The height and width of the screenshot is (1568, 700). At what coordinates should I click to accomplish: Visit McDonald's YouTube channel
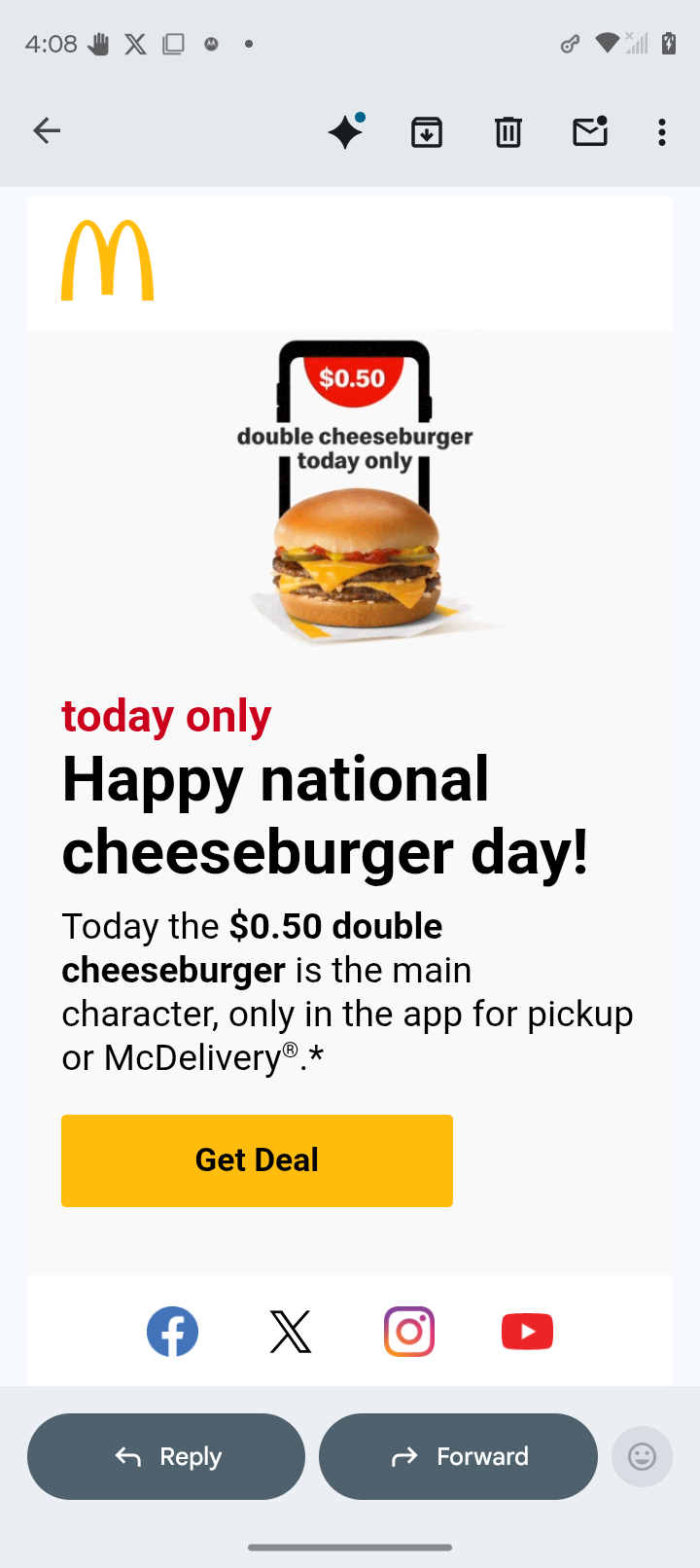click(x=527, y=1331)
